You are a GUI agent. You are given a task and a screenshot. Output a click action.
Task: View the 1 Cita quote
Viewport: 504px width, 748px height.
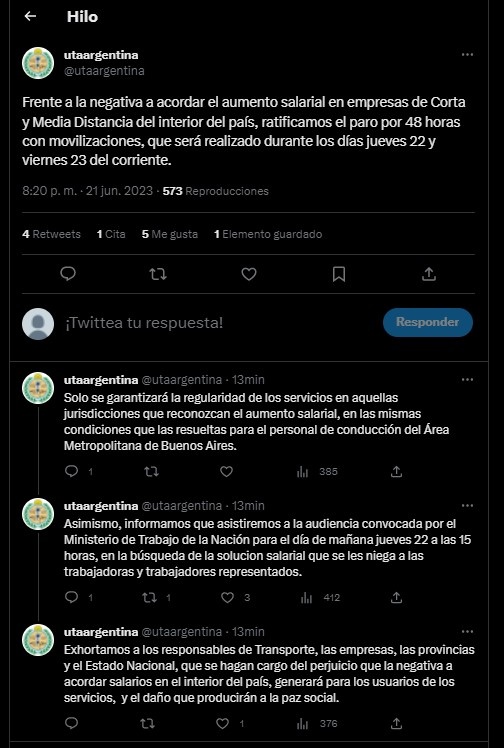(x=111, y=234)
